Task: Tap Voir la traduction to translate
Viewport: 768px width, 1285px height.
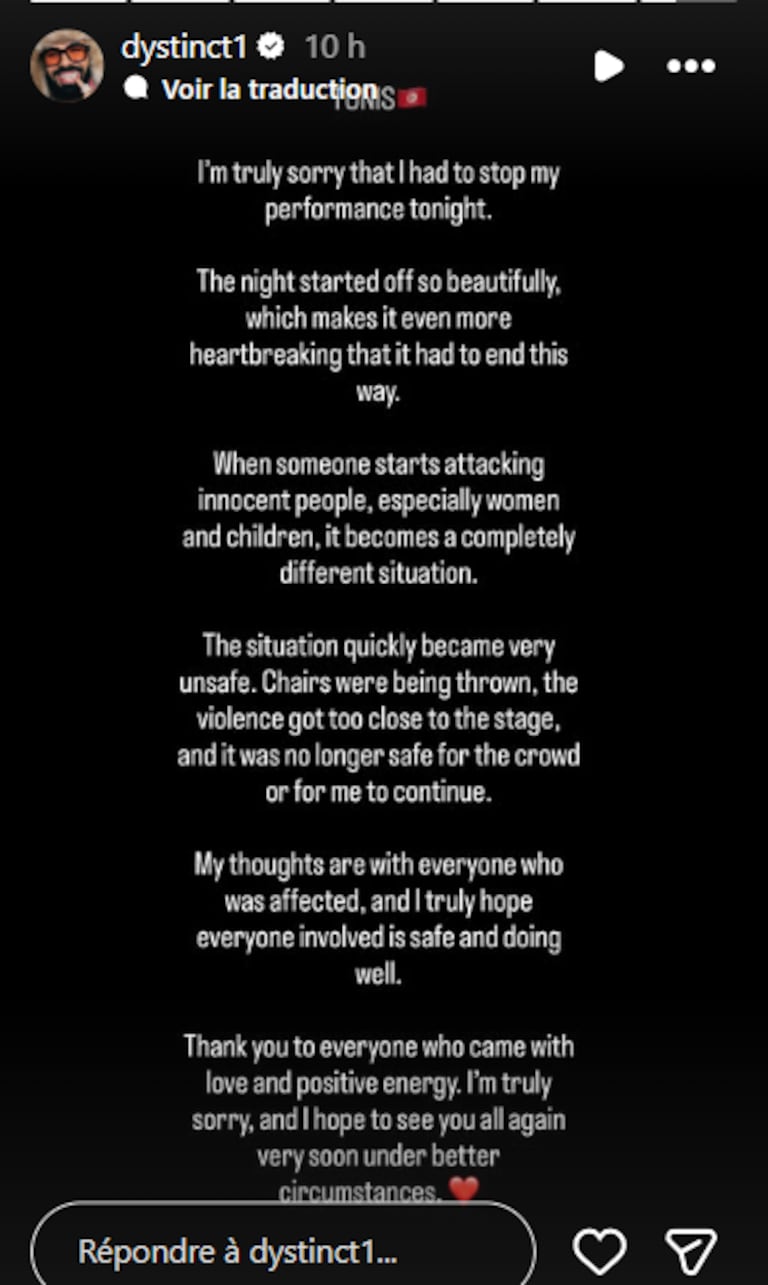Action: 252,89
